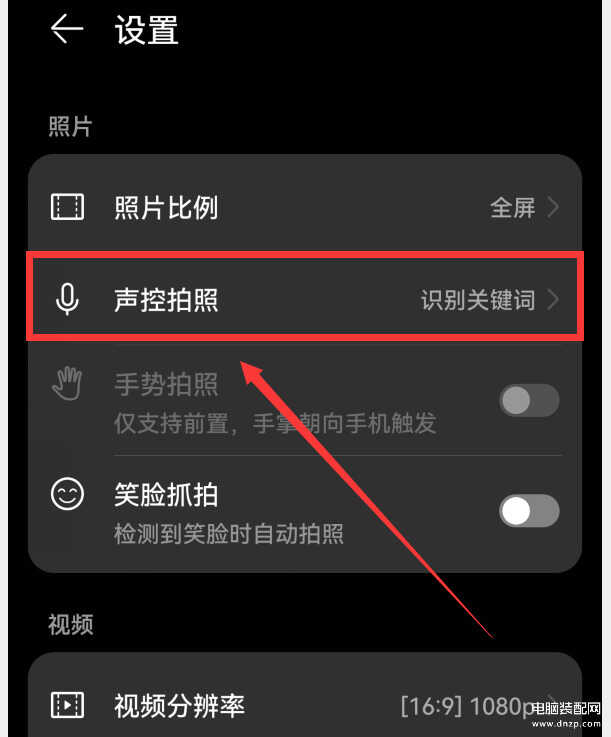
Task: Open 声控拍照 settings
Action: tap(305, 299)
